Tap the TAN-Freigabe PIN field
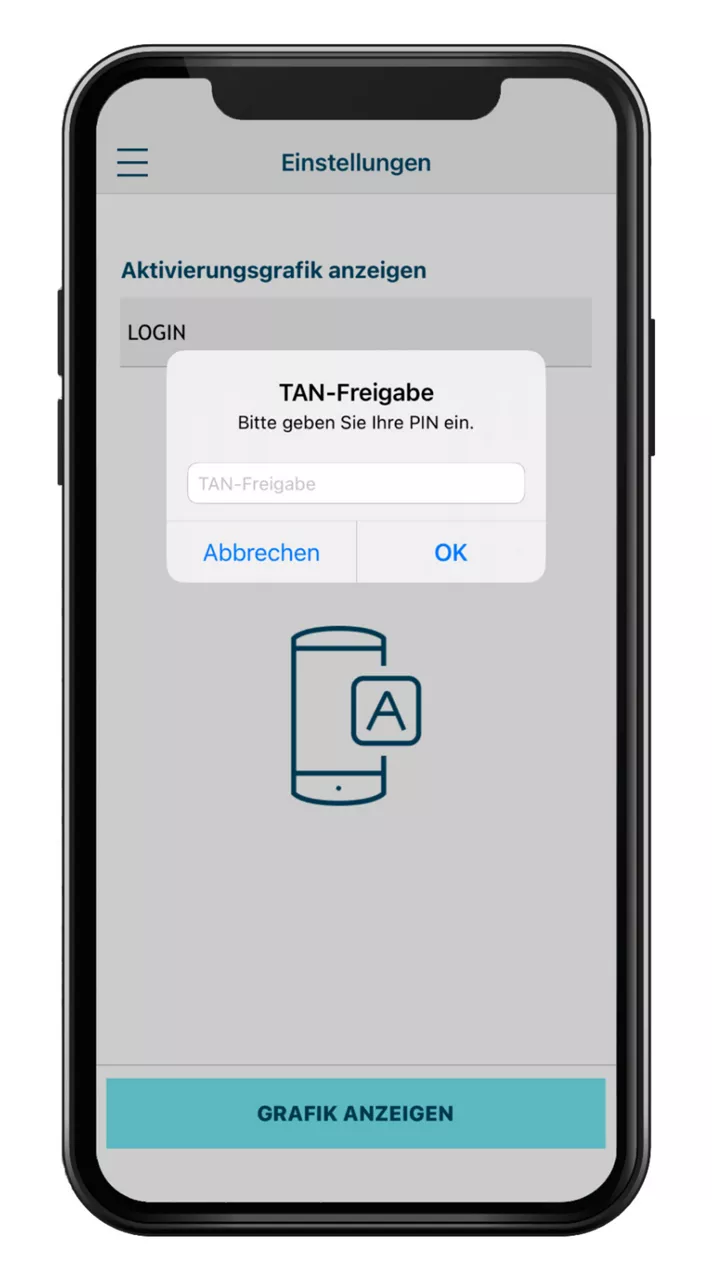The width and height of the screenshot is (712, 1280). 355,484
